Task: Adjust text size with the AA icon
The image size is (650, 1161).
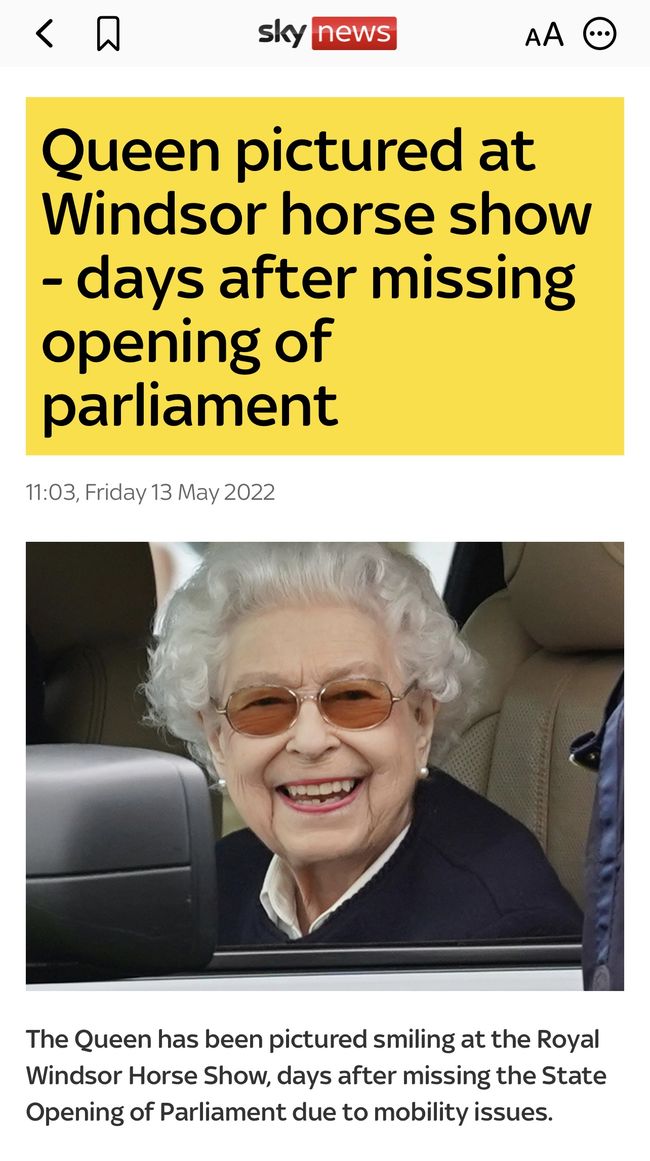Action: [x=544, y=34]
